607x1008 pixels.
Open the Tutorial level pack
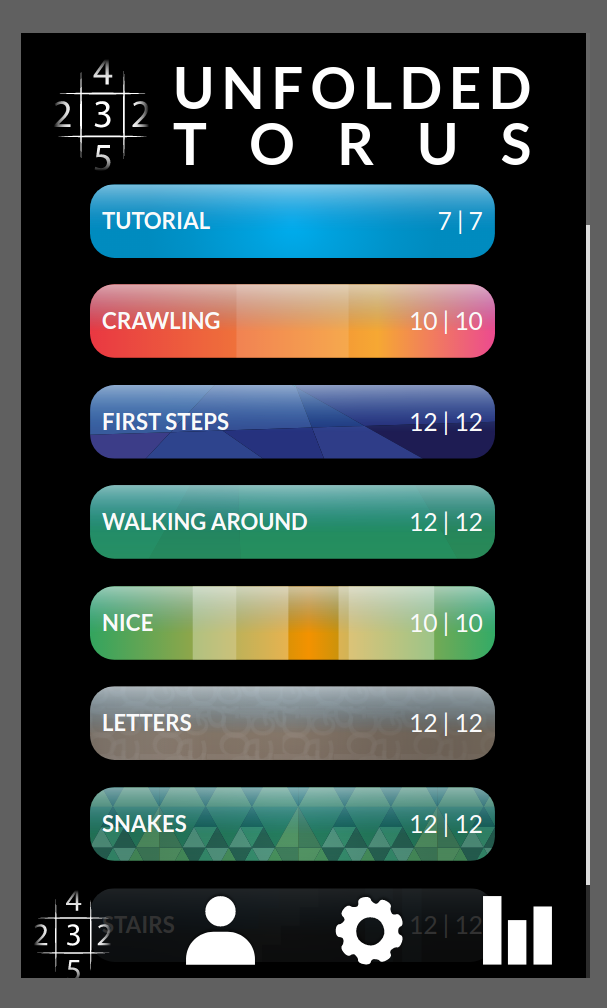point(293,221)
